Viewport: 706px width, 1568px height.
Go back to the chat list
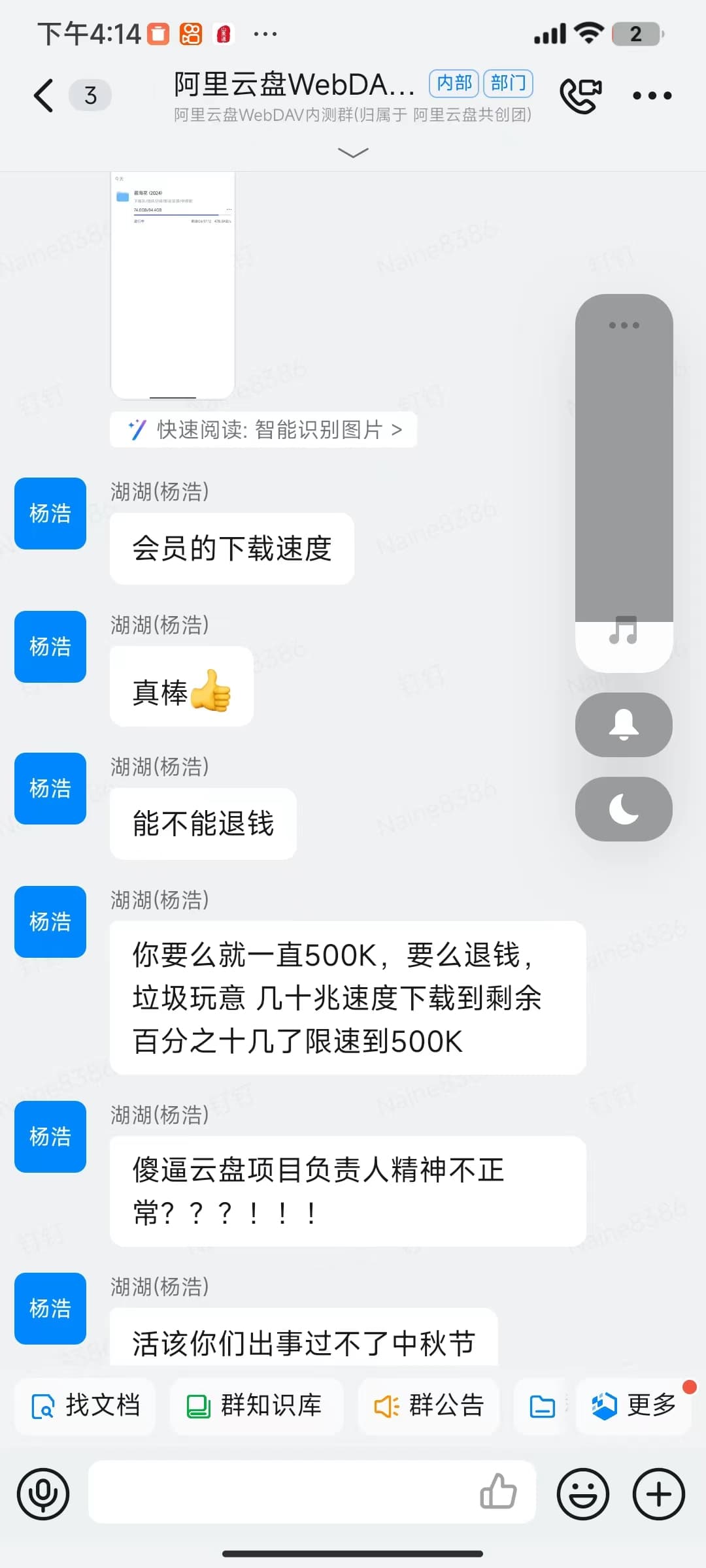[x=43, y=95]
